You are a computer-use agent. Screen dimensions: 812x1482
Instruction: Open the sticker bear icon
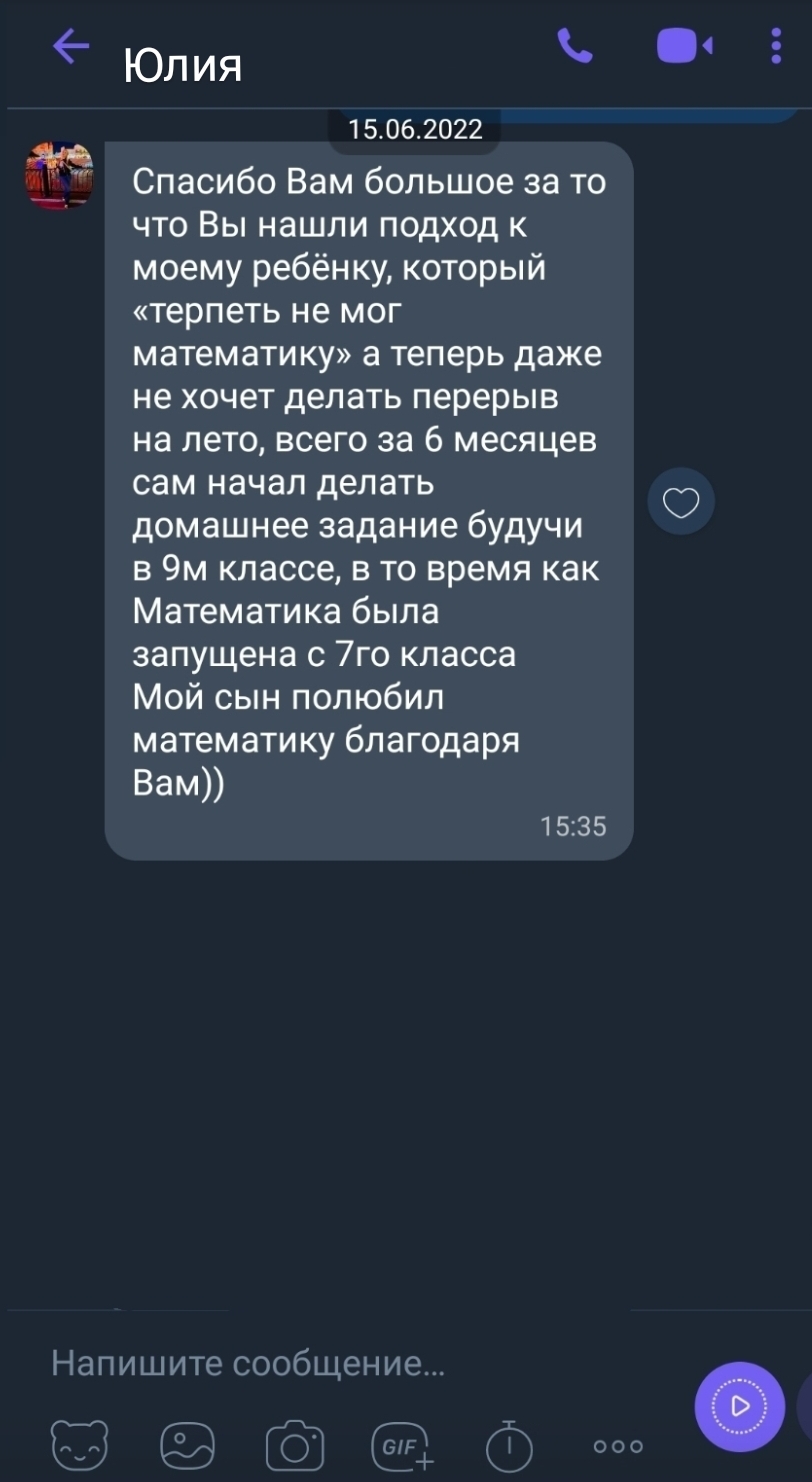coord(79,1445)
